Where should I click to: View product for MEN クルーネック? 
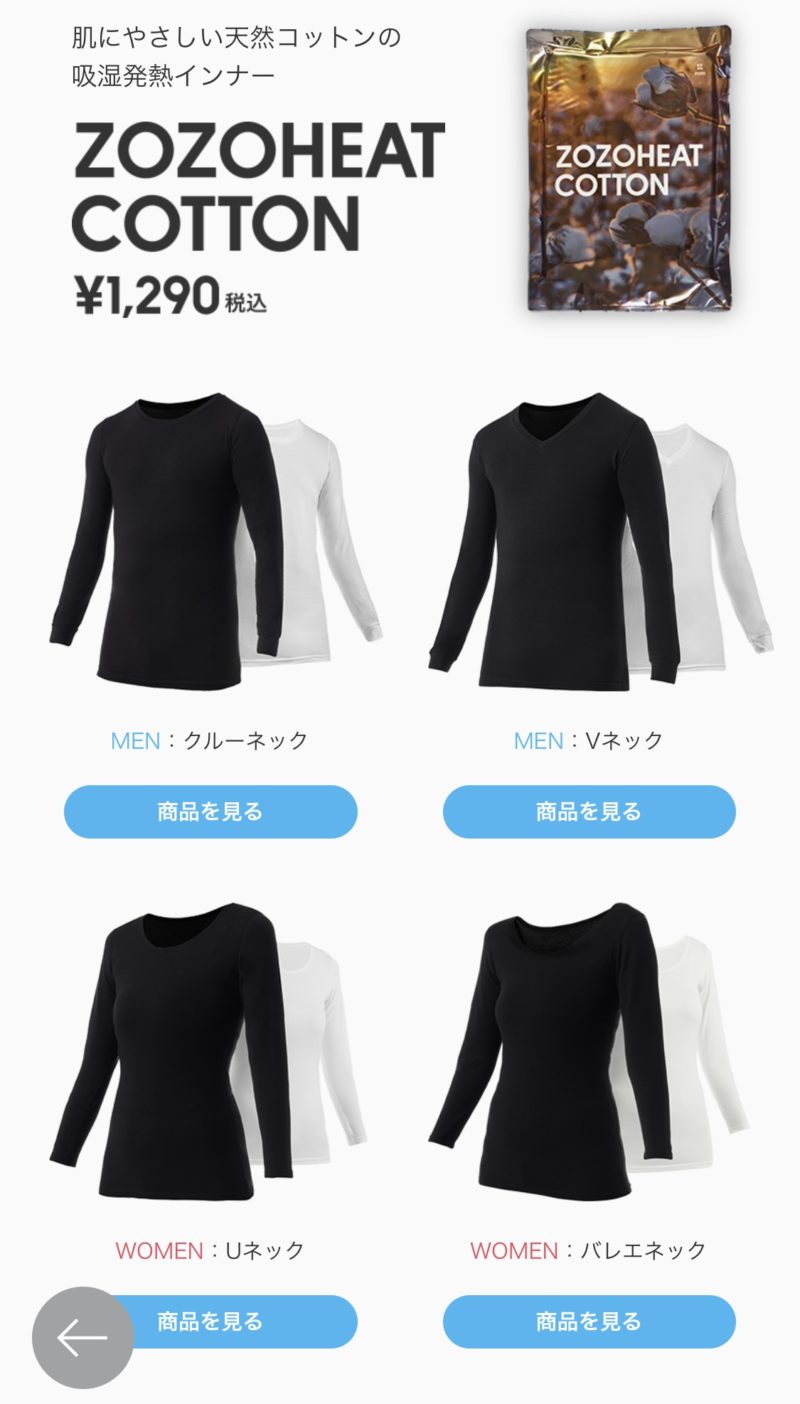tap(210, 811)
